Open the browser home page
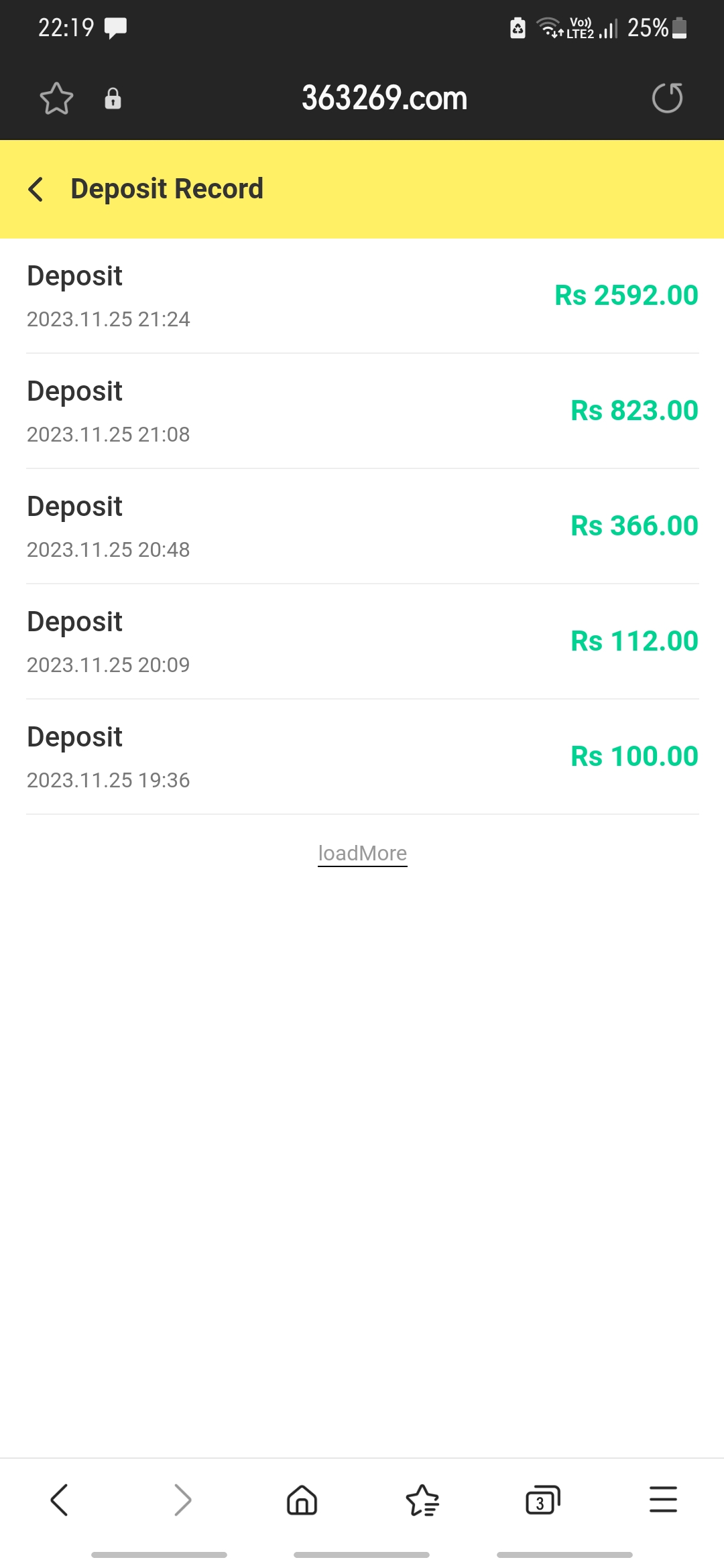The width and height of the screenshot is (724, 1568). 302,1500
